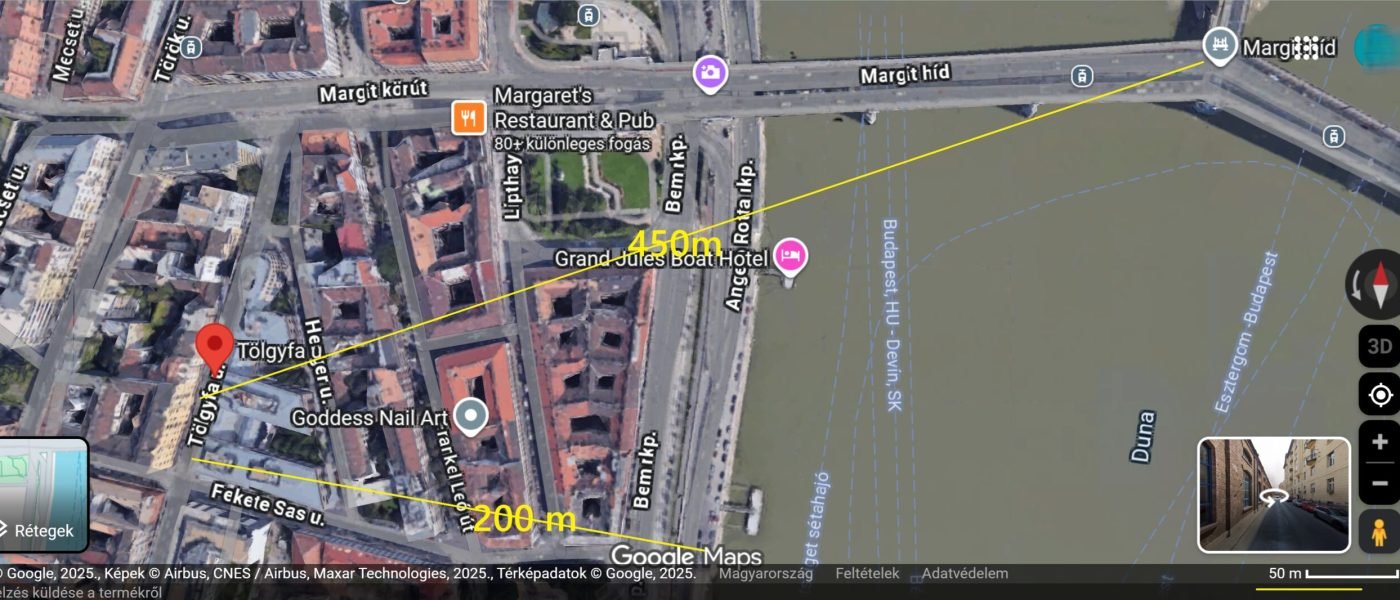Select the Pegman Street View icon
The height and width of the screenshot is (600, 1400).
[1380, 532]
